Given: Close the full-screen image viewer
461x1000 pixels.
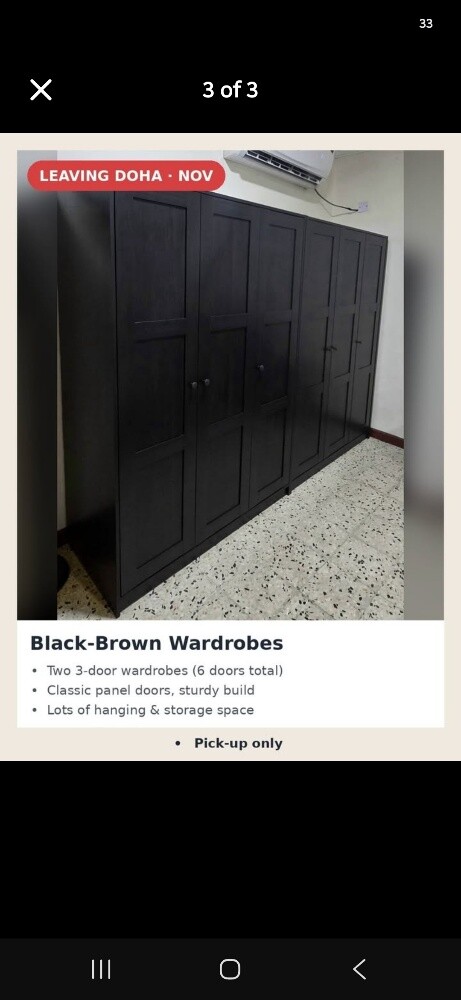Looking at the screenshot, I should [x=41, y=90].
